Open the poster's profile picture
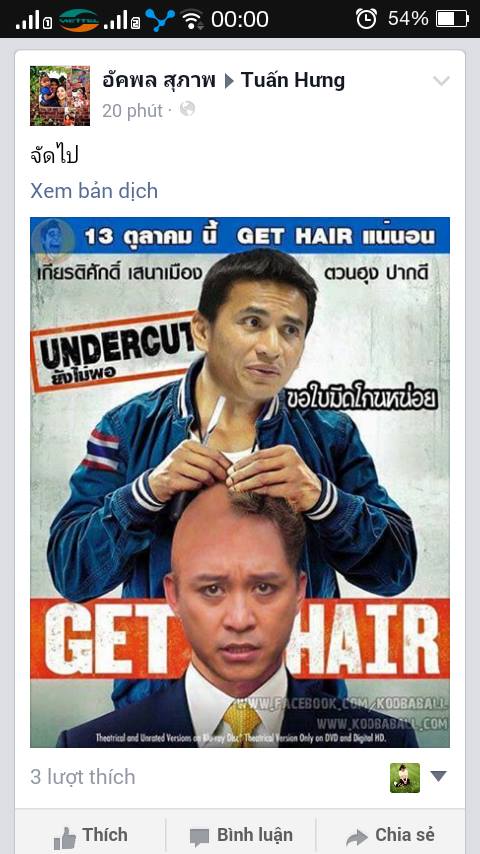The width and height of the screenshot is (480, 854). pyautogui.click(x=60, y=96)
